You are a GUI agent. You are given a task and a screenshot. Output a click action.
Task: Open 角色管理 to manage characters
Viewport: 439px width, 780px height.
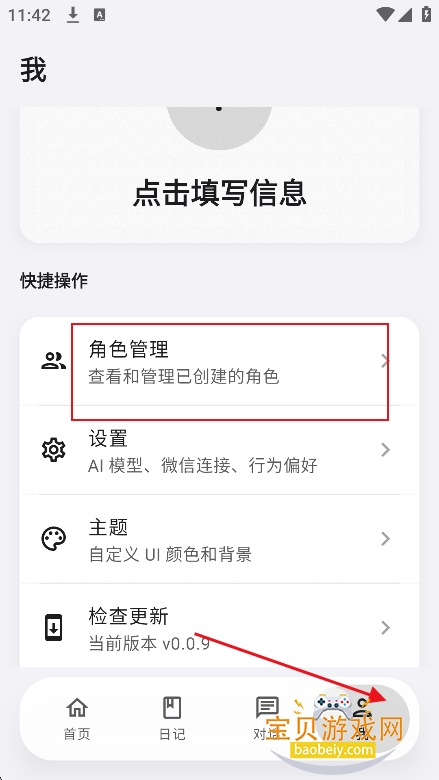(219, 361)
